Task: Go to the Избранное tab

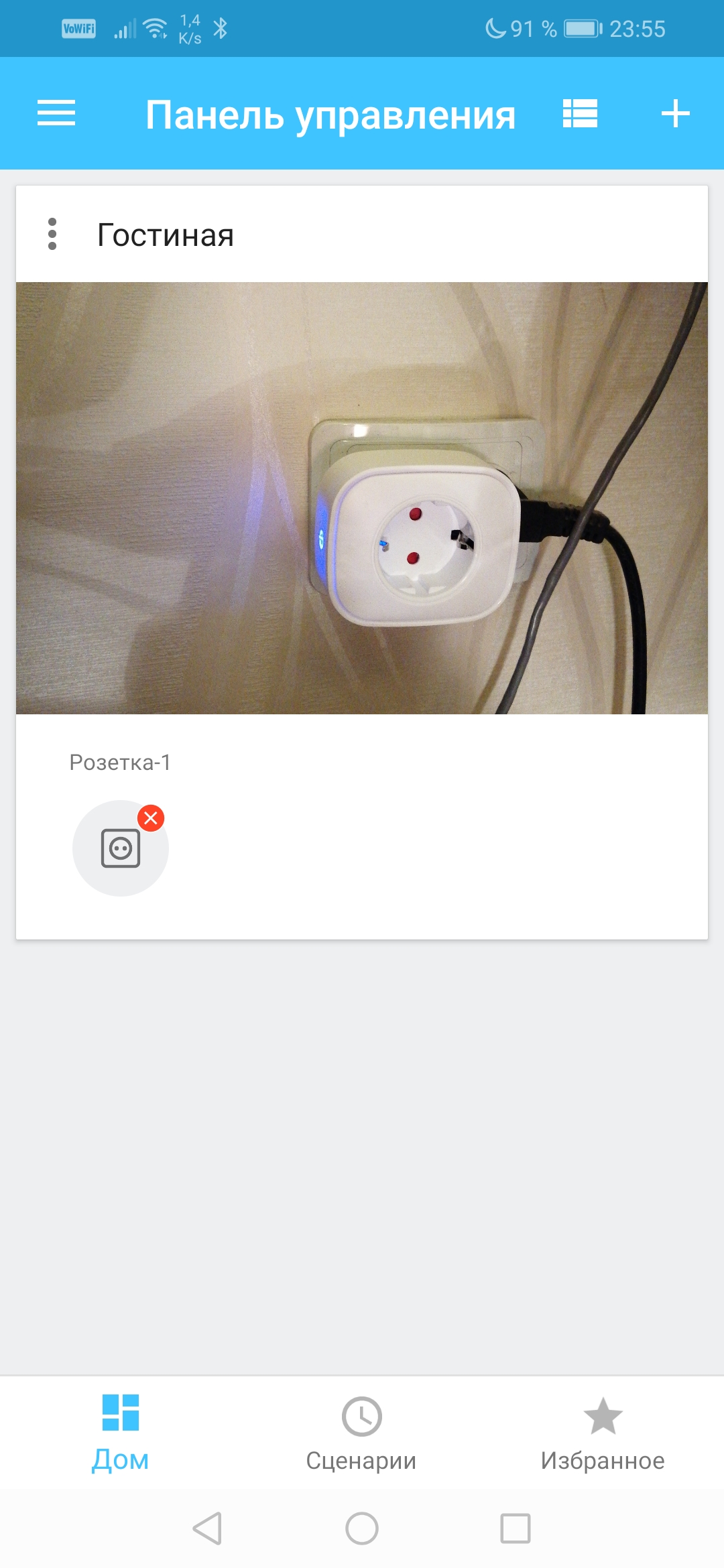Action: click(603, 1432)
